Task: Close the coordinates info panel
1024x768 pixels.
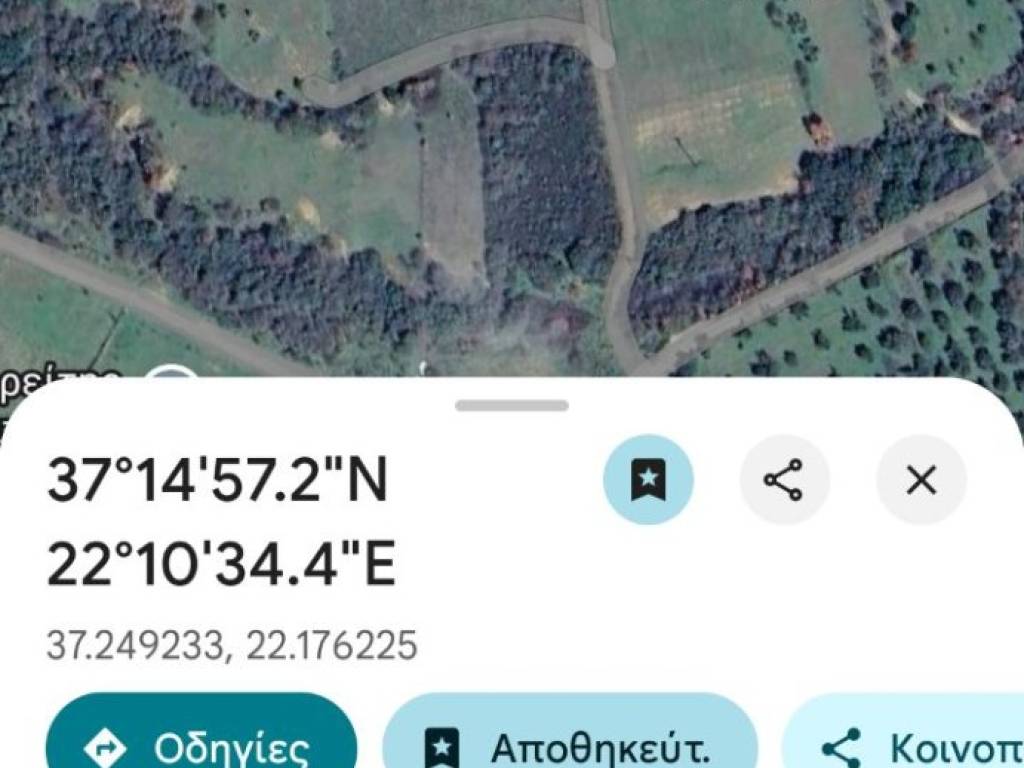Action: (921, 481)
